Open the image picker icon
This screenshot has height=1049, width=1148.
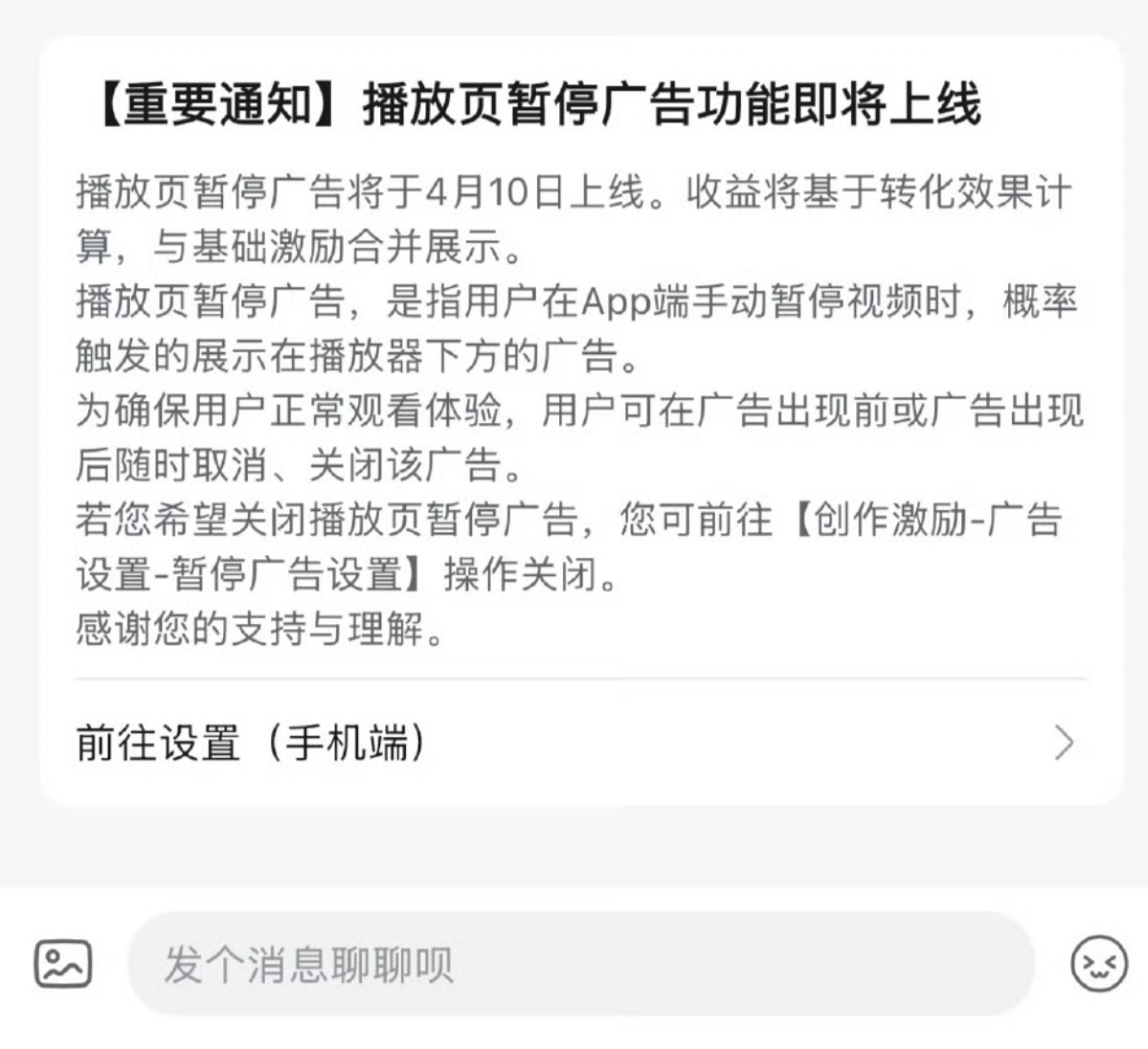coord(63,963)
